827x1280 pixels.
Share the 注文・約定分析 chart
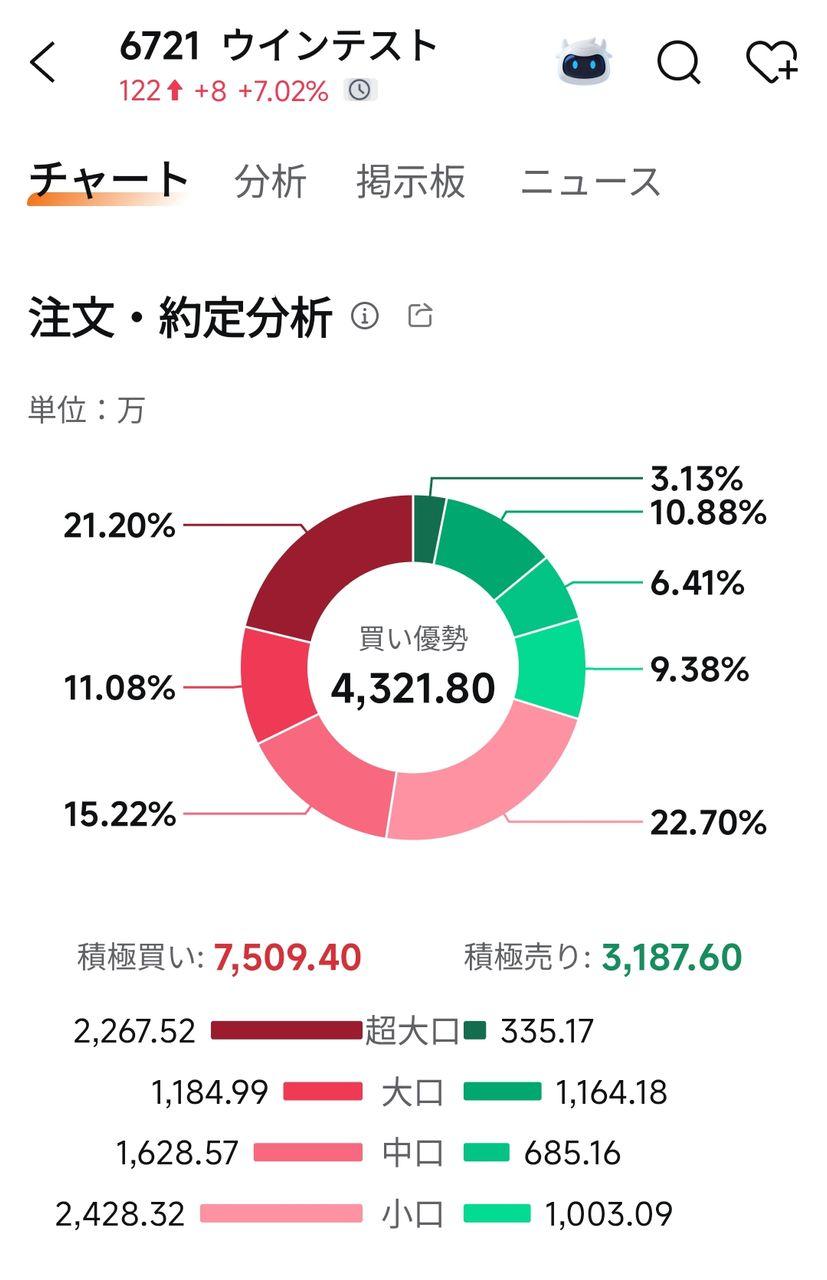click(x=421, y=317)
